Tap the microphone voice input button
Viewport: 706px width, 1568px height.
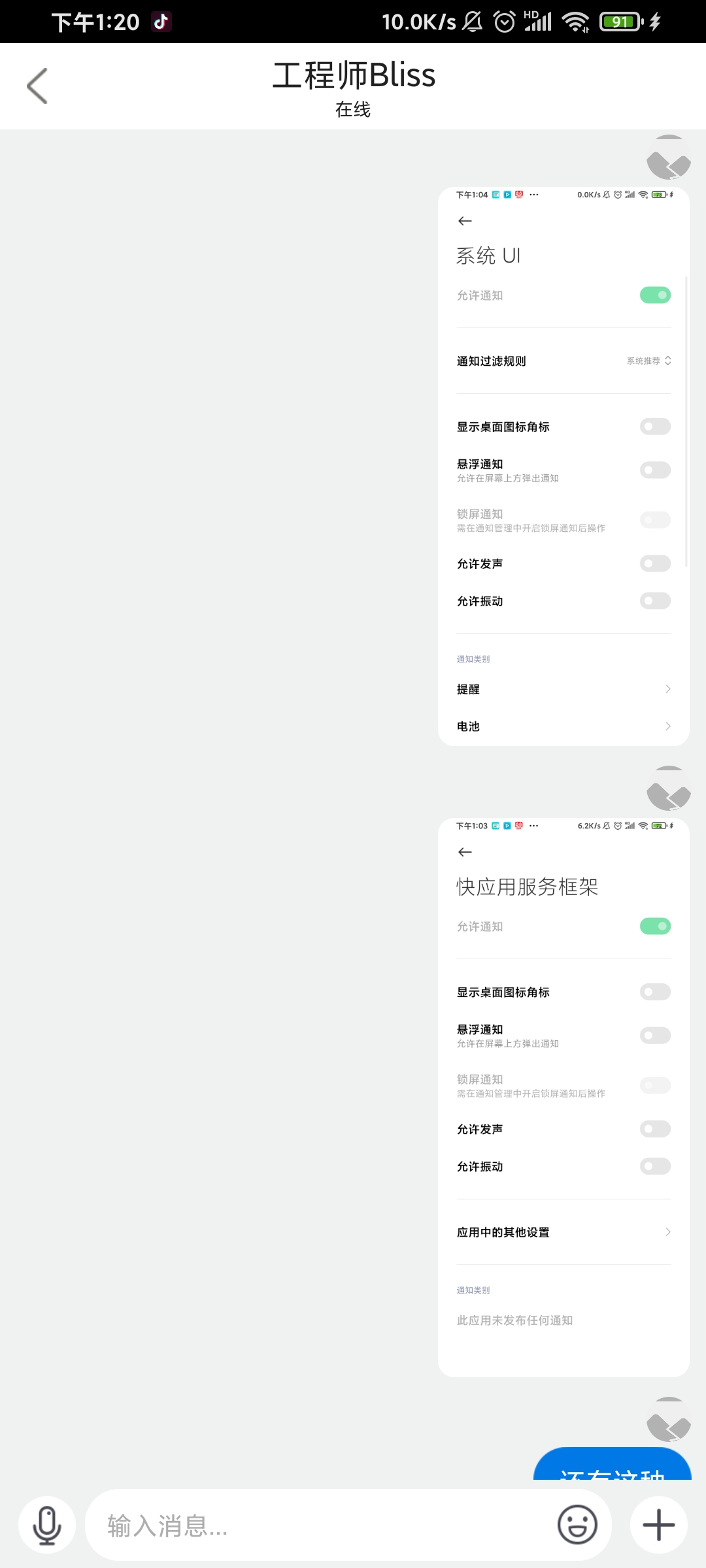(x=47, y=1526)
